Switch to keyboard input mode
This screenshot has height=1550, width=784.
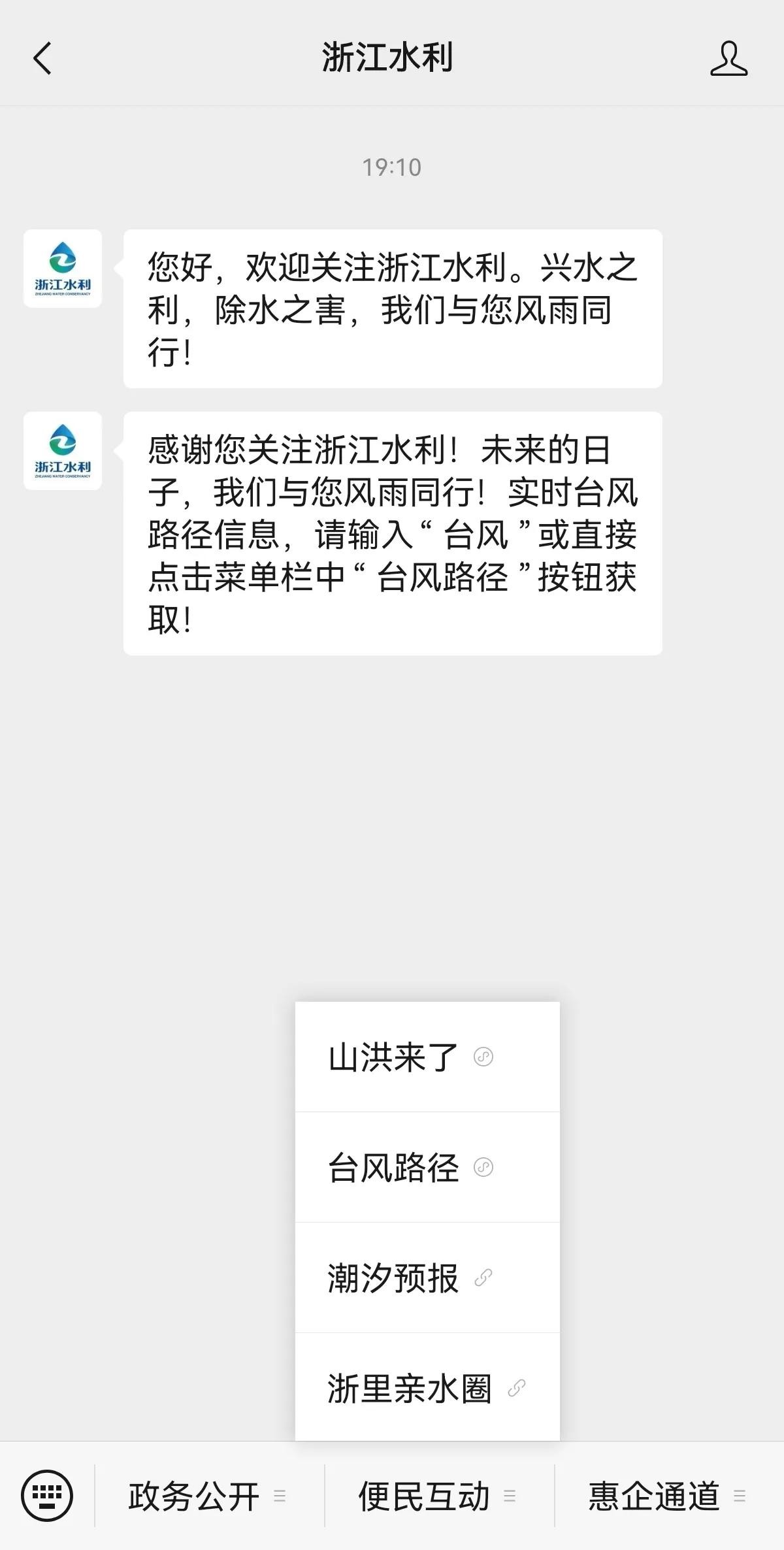(47, 1495)
